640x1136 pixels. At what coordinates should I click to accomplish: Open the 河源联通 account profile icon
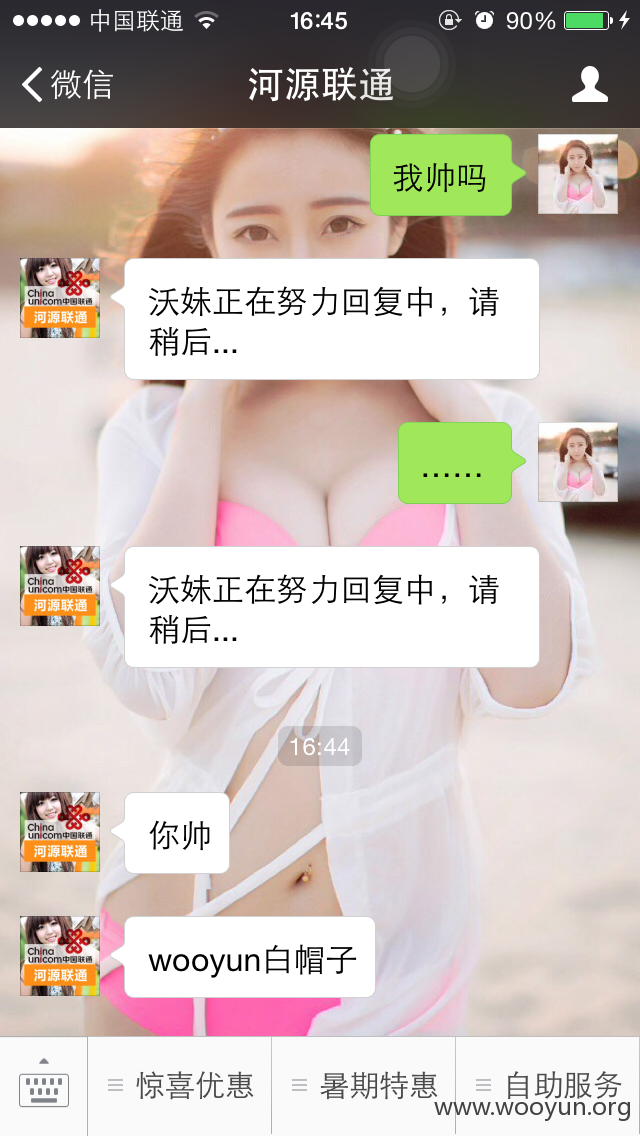coord(589,85)
